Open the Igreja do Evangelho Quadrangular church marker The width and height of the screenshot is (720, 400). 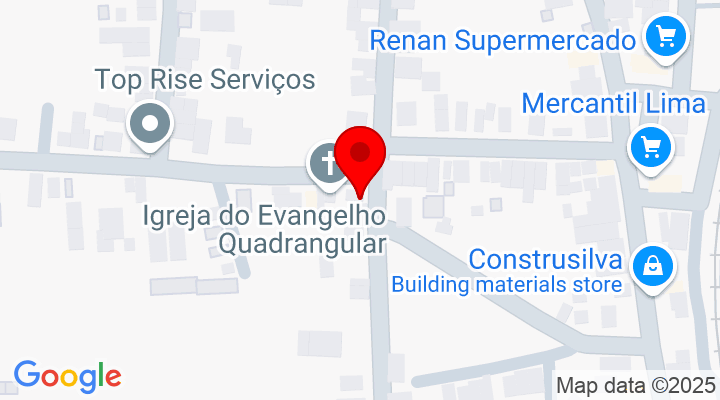[x=326, y=163]
